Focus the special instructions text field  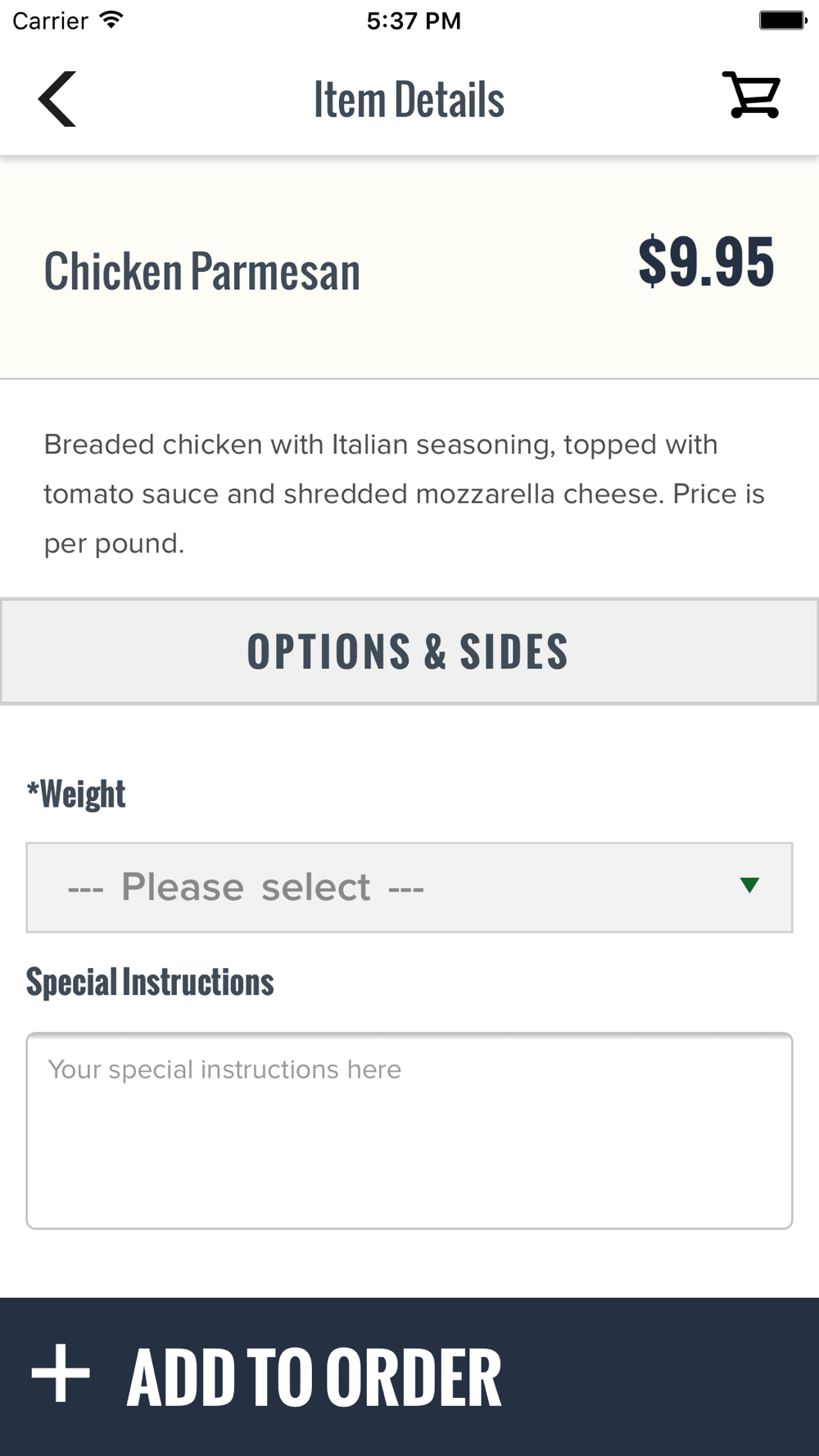point(409,1131)
